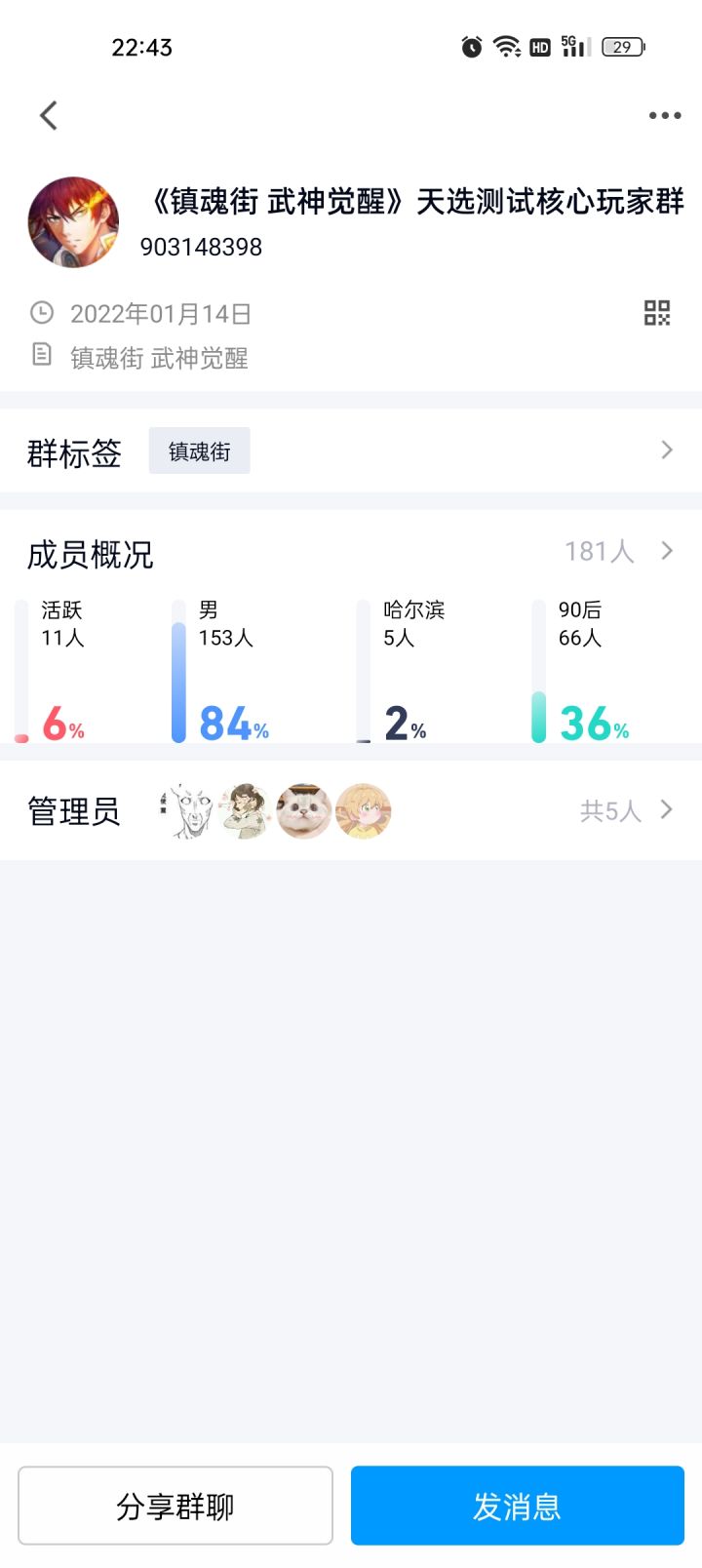Check the battery indicator
This screenshot has width=702, height=1568.
click(623, 47)
